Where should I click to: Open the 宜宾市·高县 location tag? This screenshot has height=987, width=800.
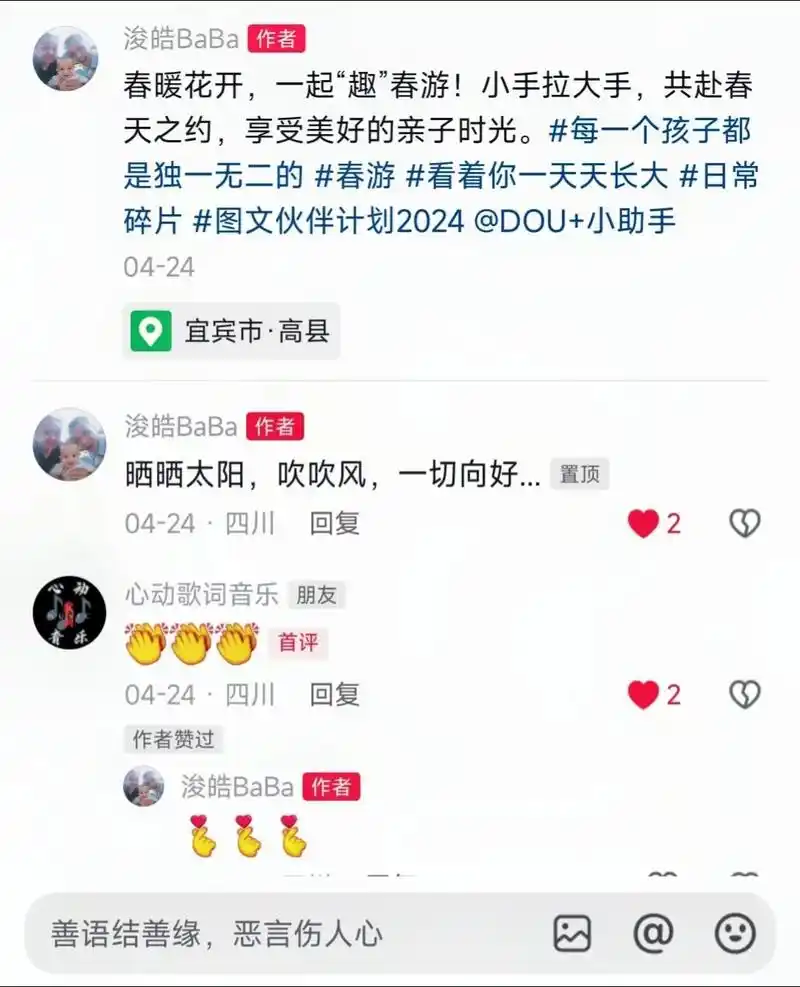[232, 331]
